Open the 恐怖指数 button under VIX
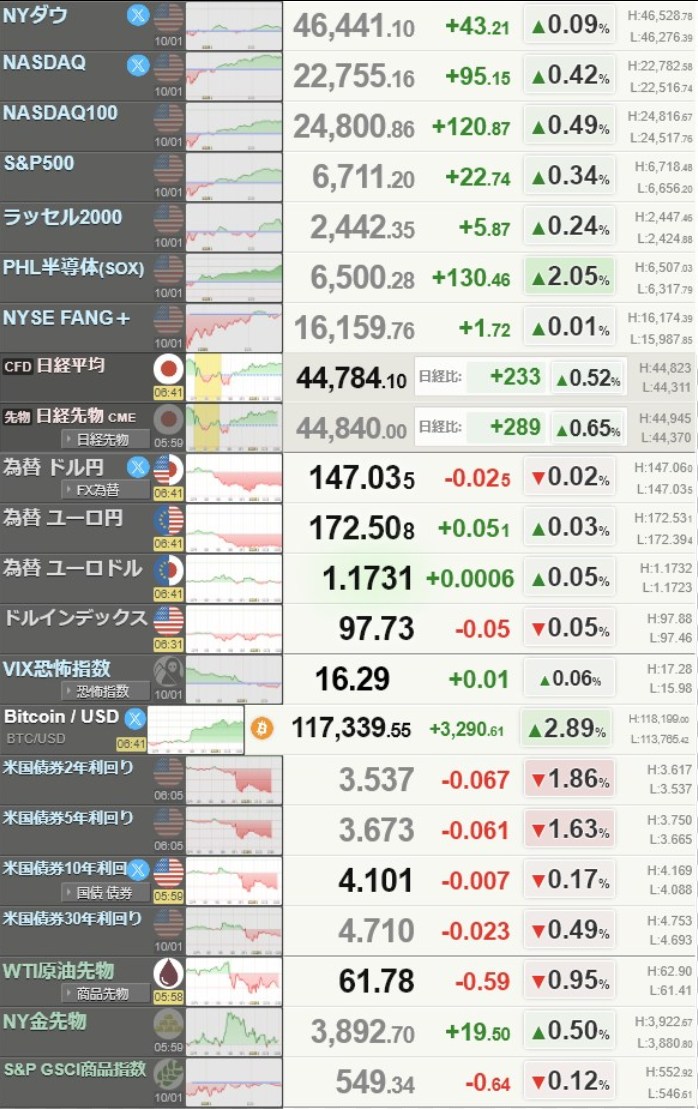698x1109 pixels. [104, 690]
